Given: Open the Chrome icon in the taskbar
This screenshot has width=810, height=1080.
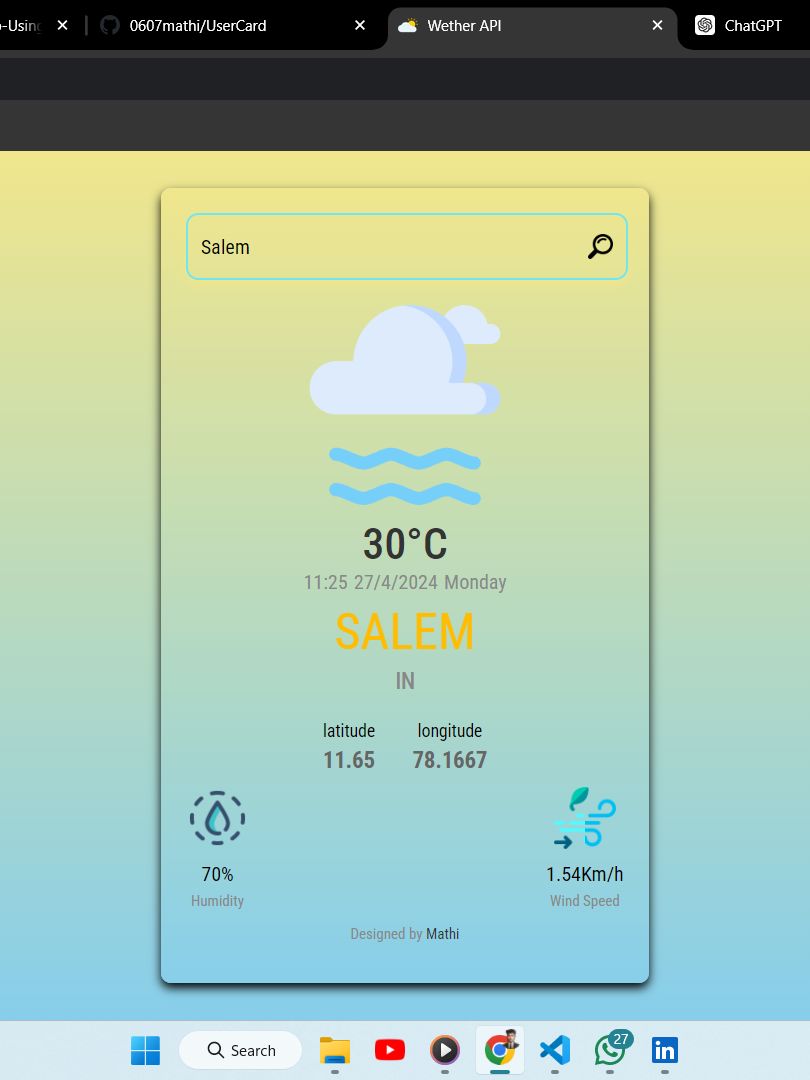Looking at the screenshot, I should click(500, 1050).
